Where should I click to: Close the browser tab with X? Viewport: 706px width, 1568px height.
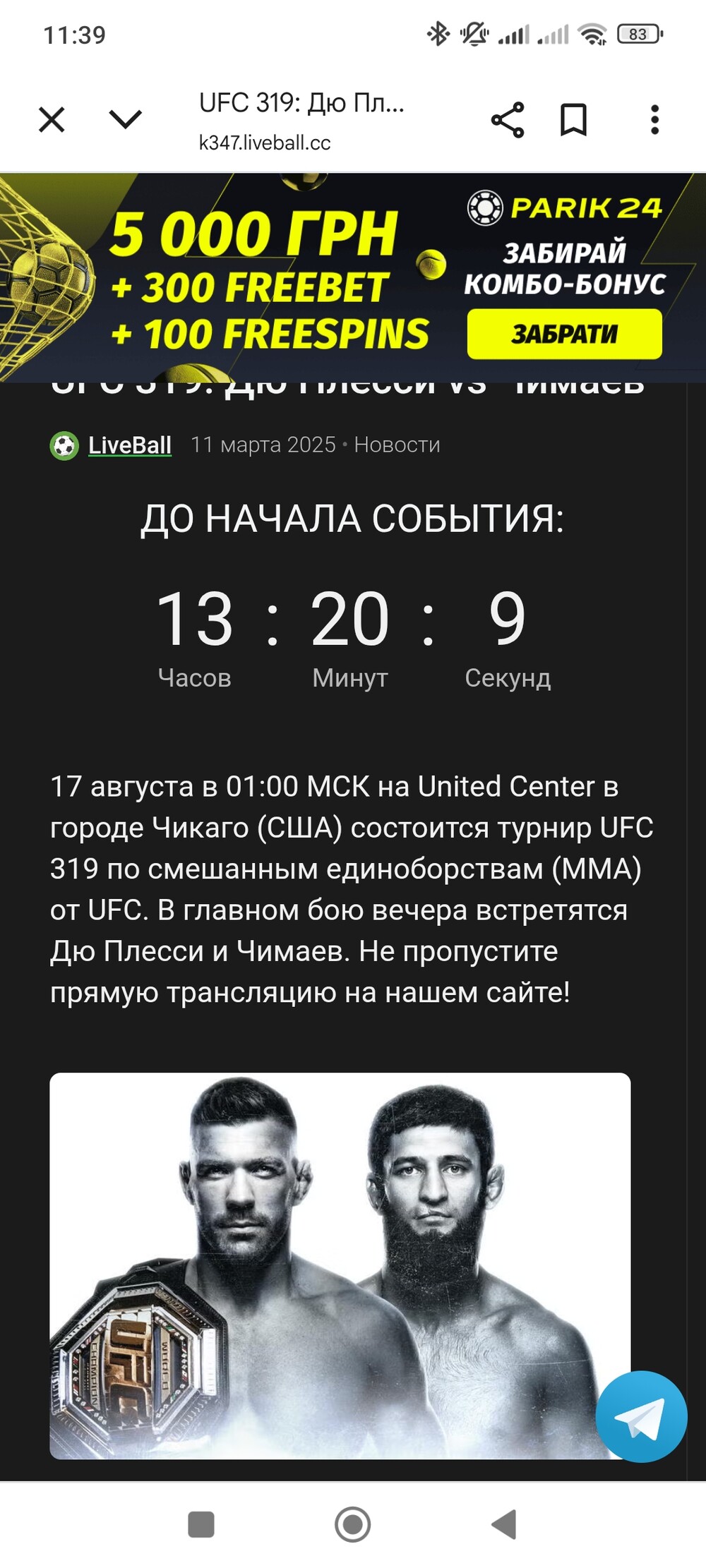tap(52, 119)
